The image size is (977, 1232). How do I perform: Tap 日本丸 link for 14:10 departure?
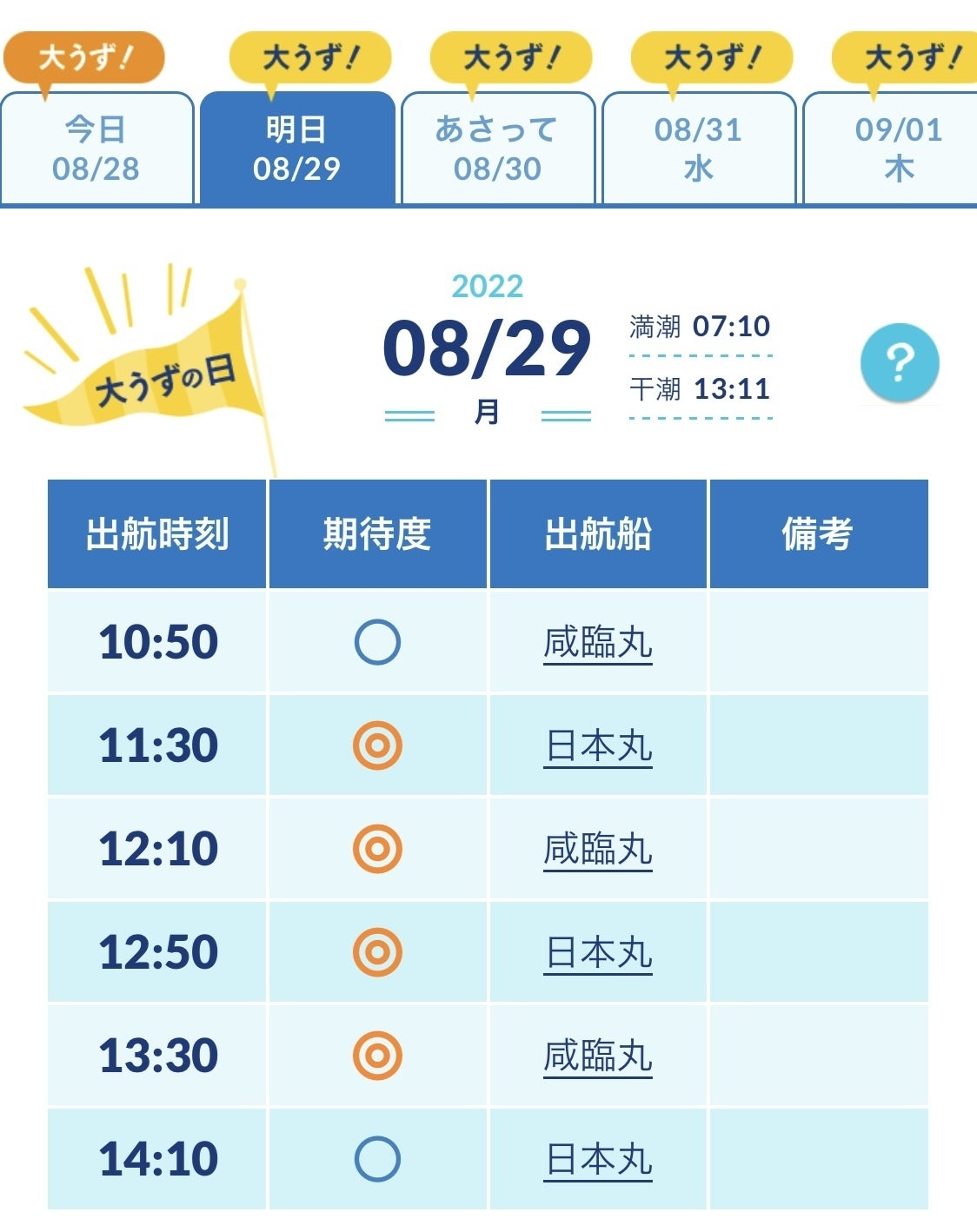pyautogui.click(x=598, y=1160)
